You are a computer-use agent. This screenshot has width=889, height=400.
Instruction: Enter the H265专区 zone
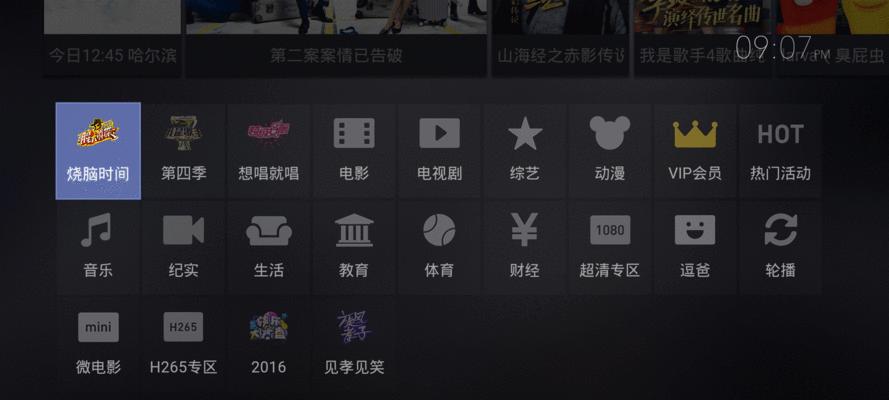(x=183, y=343)
